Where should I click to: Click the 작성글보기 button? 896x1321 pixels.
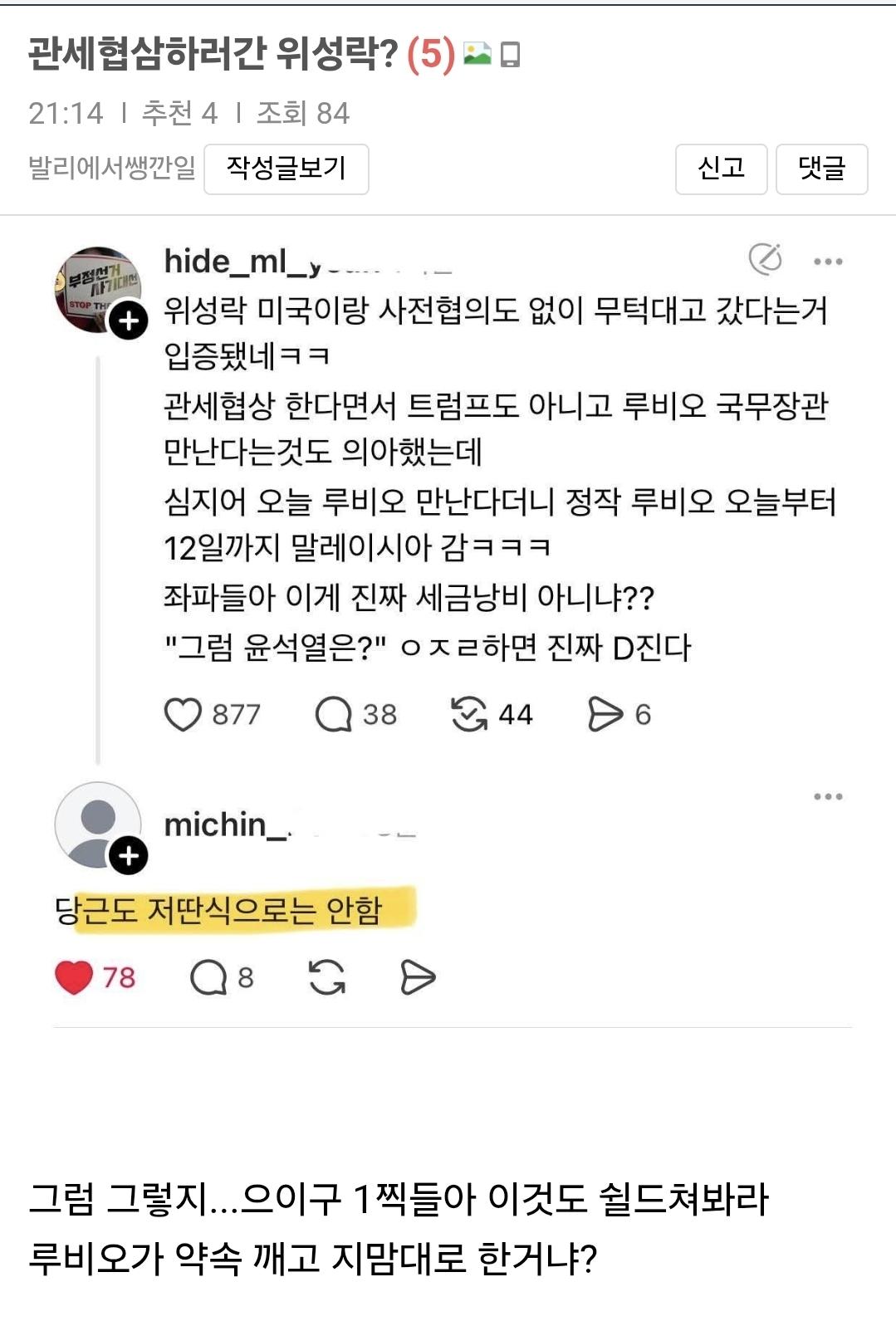tap(287, 169)
